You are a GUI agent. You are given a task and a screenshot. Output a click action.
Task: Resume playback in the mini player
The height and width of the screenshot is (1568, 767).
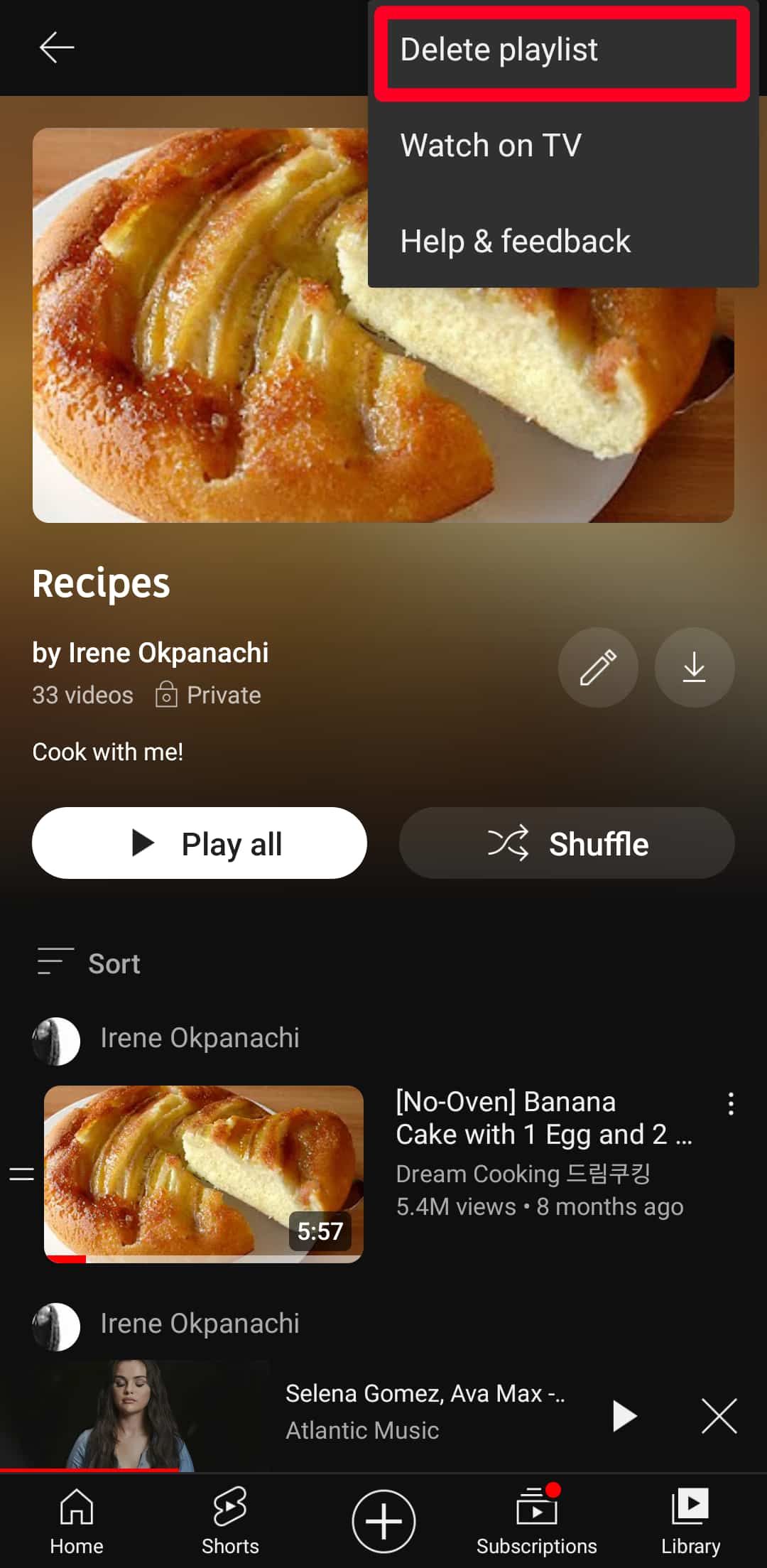point(624,1415)
